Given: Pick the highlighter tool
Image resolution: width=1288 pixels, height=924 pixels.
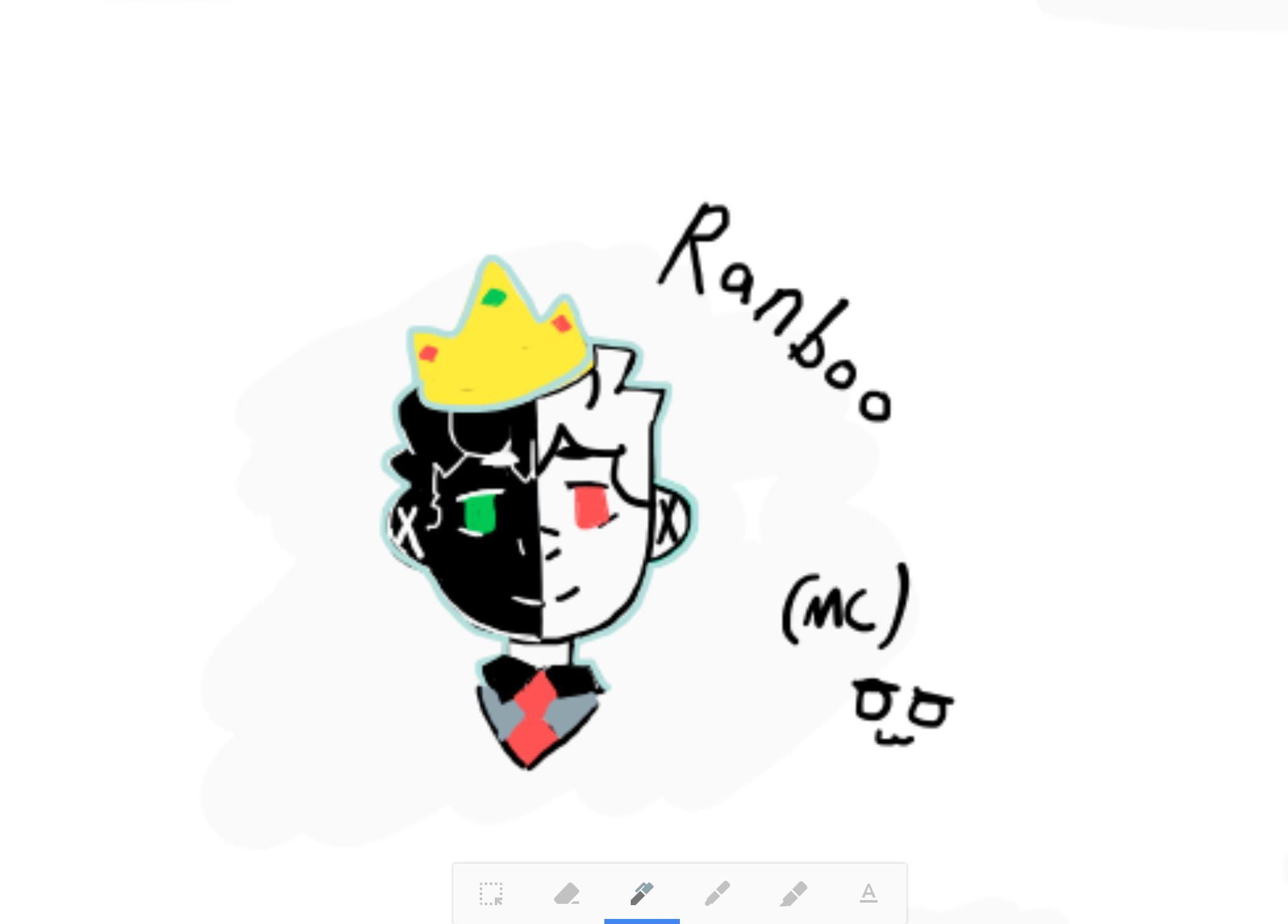Looking at the screenshot, I should (x=793, y=893).
